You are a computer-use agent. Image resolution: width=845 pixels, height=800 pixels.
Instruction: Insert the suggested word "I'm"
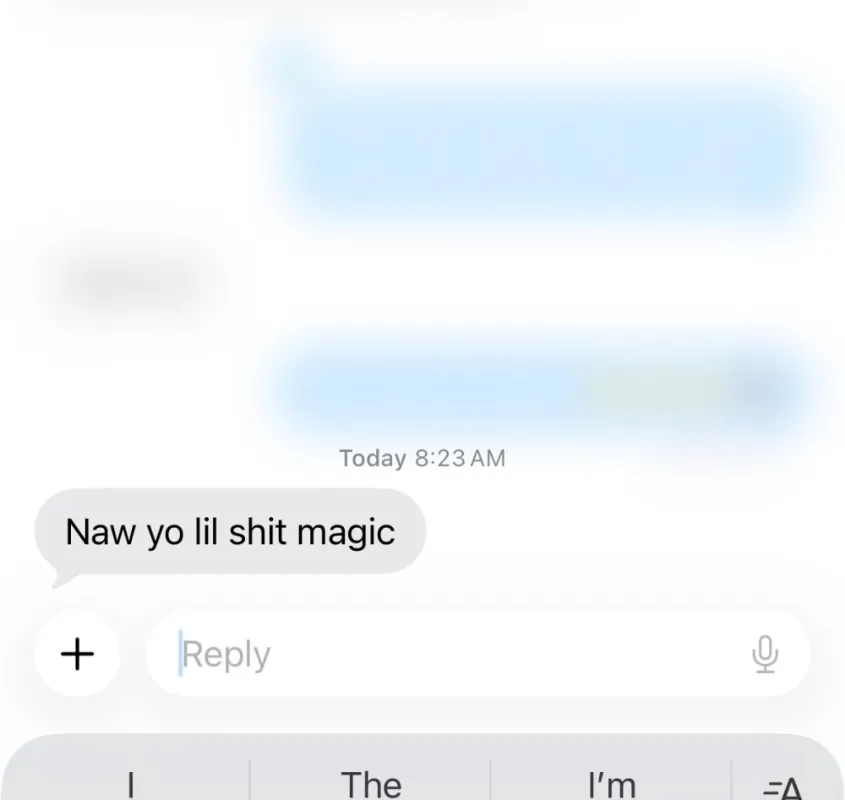click(613, 784)
